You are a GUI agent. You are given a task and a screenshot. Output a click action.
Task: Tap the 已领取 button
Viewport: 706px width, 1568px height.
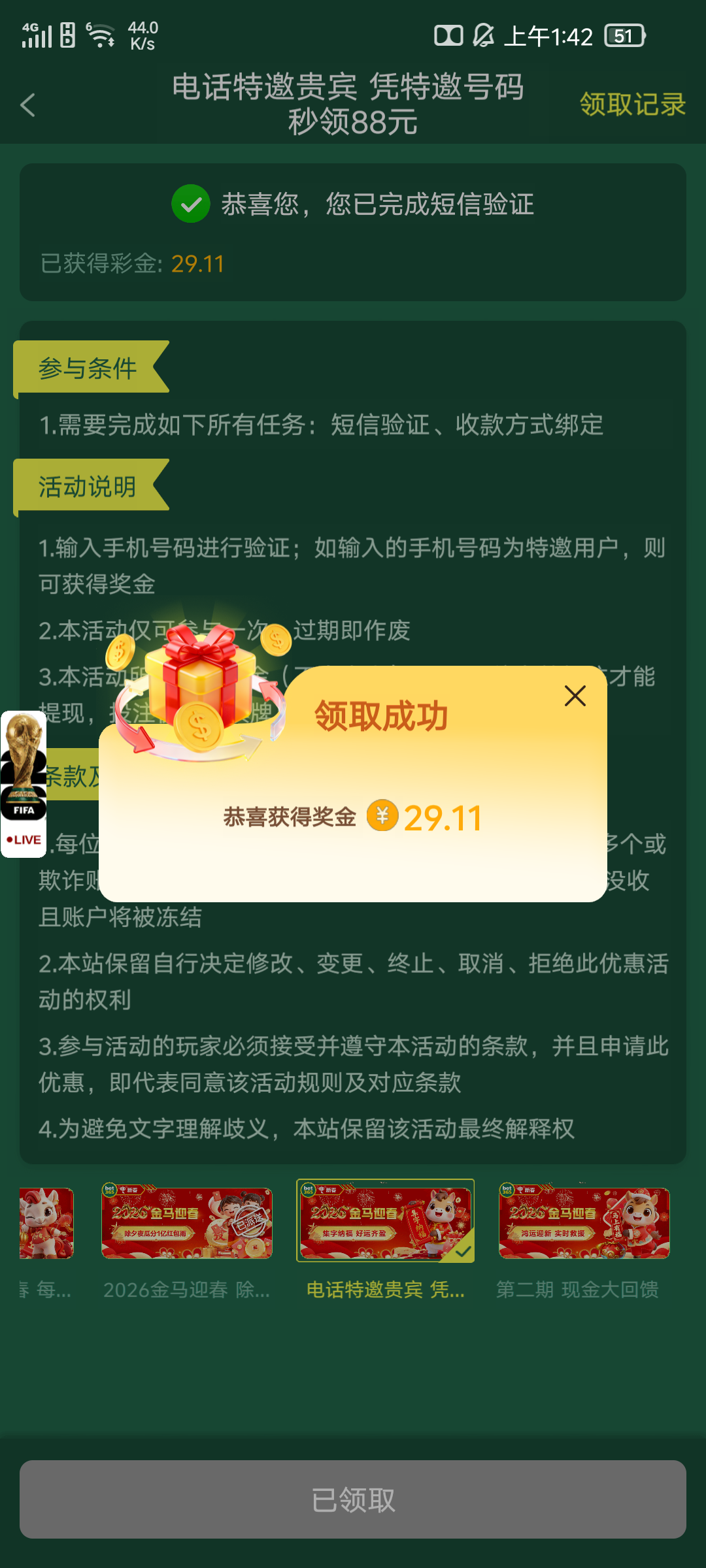click(x=353, y=1499)
